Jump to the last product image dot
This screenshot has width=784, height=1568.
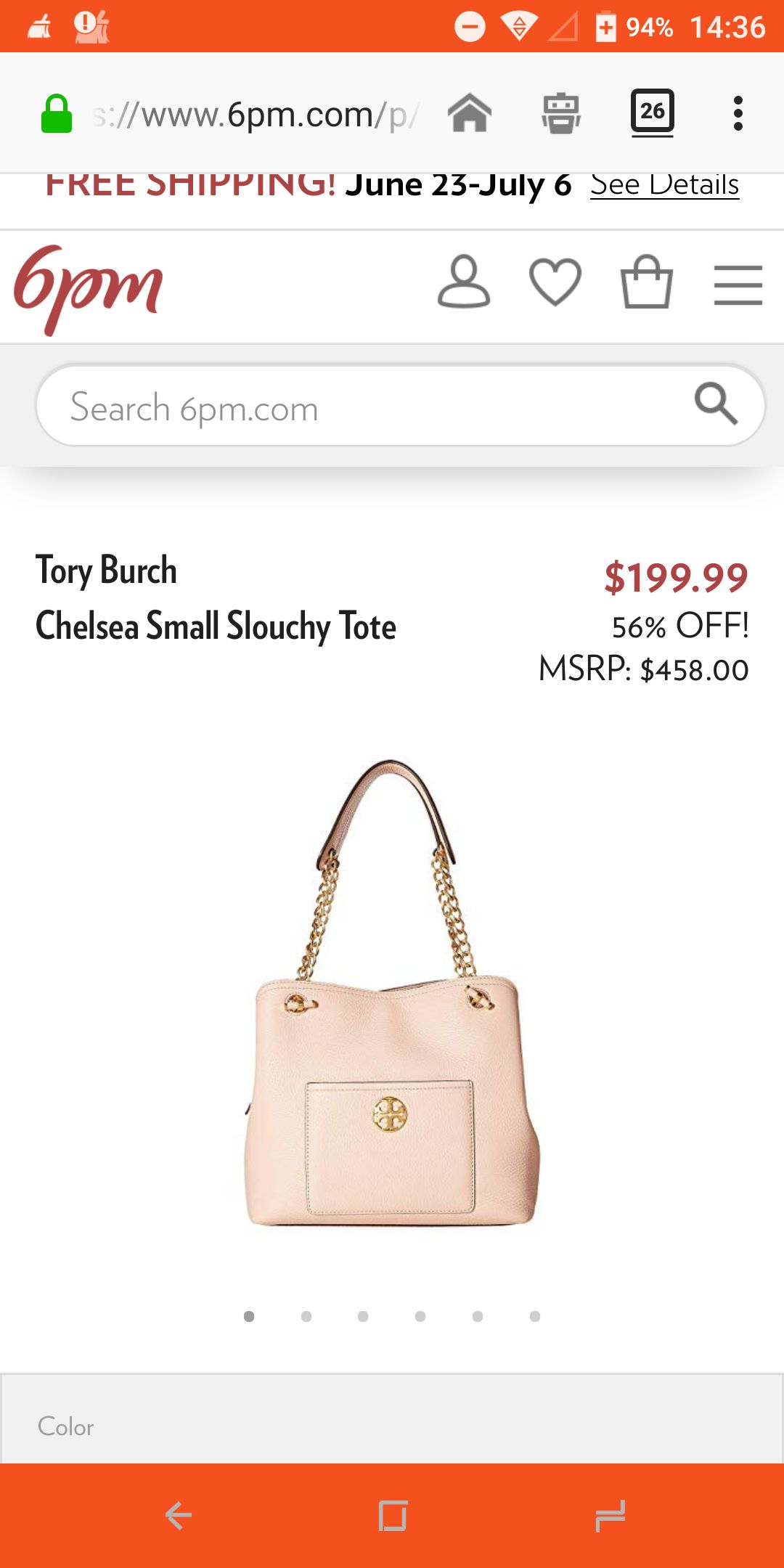pos(535,1316)
